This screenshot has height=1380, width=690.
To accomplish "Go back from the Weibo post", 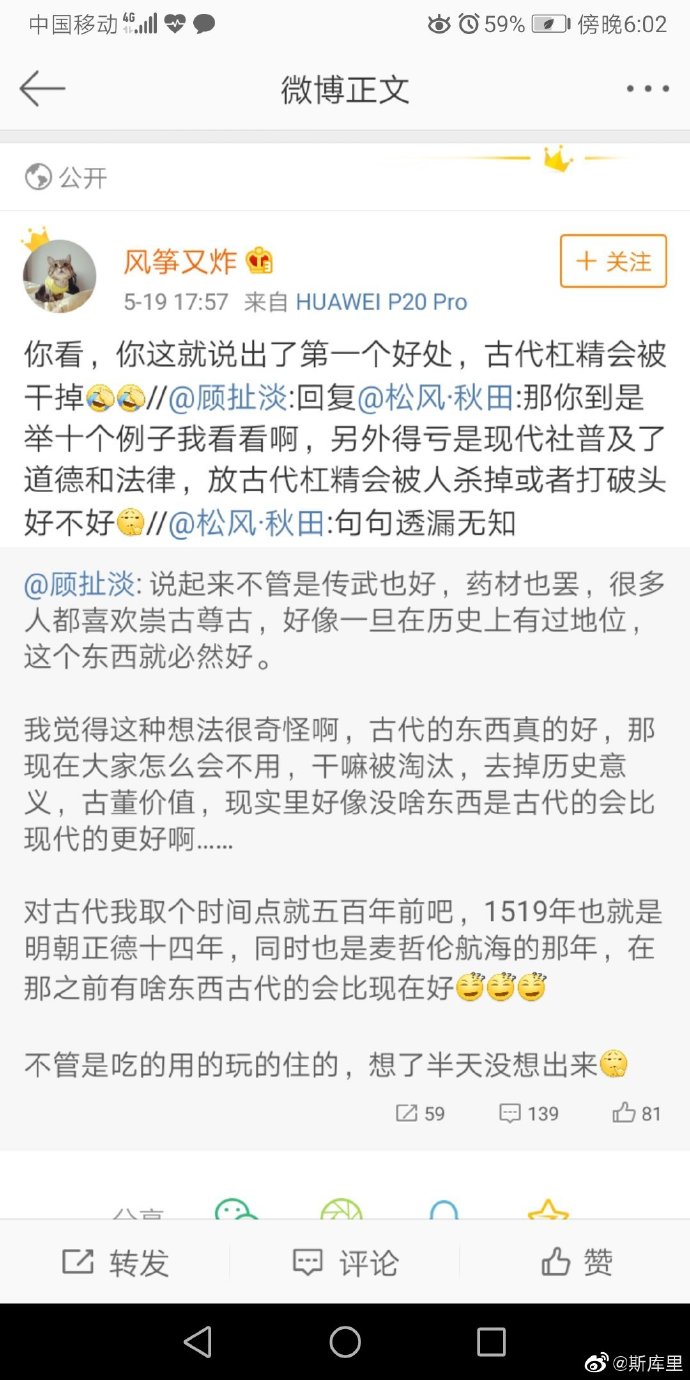I will [x=42, y=89].
